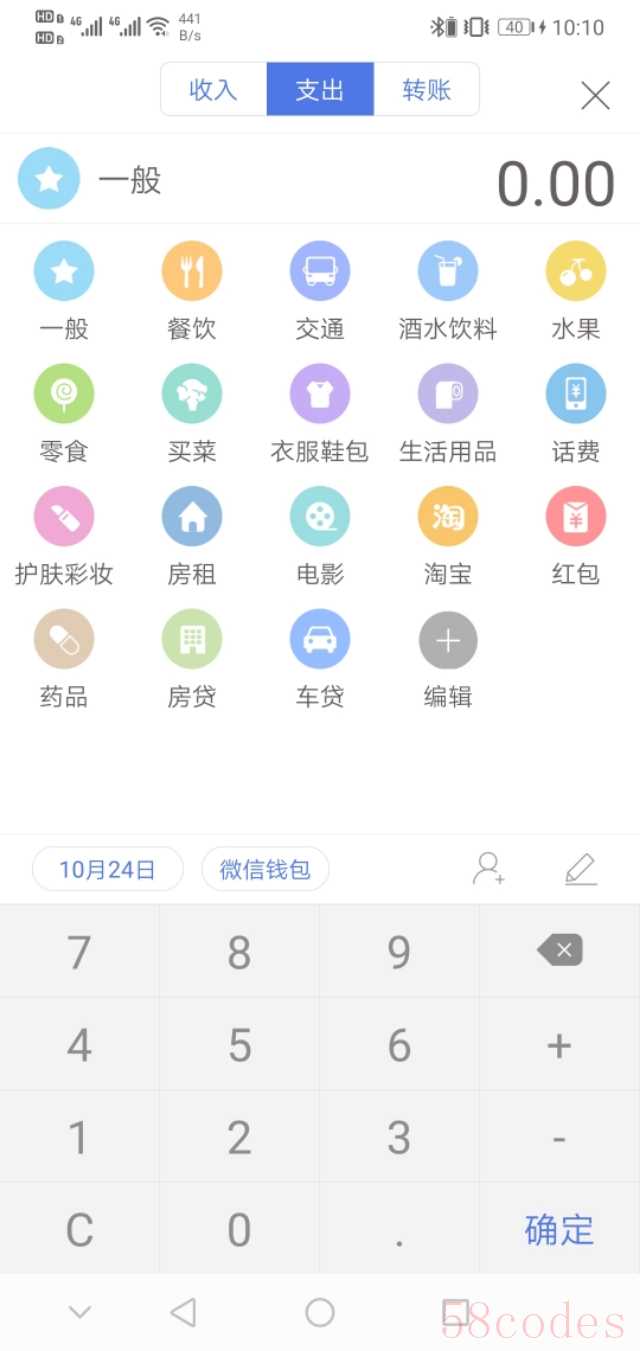Screen dimensions: 640x1351
Task: Switch to the 收入 tab
Action: (213, 89)
